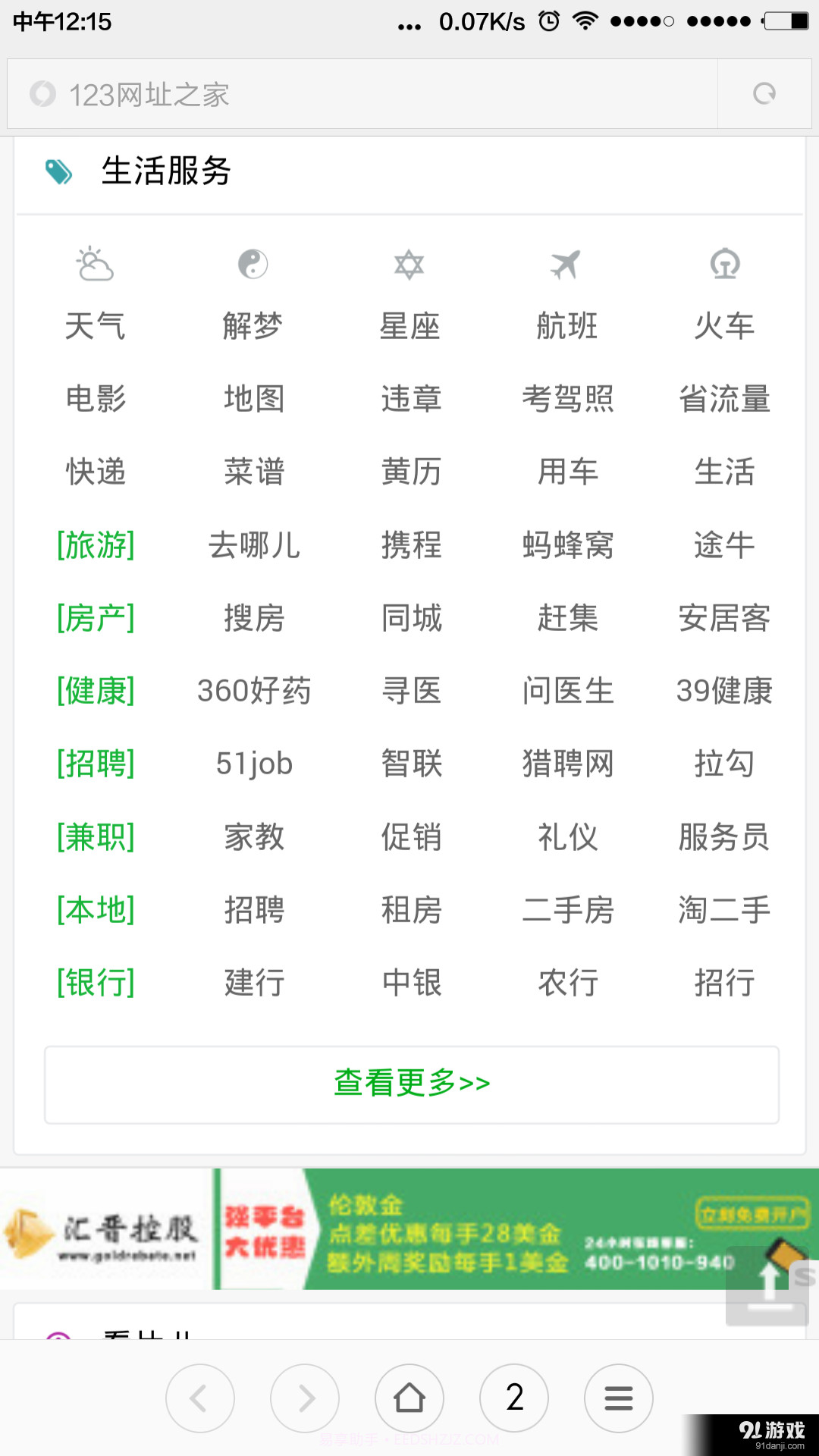Tap the weather icon above 天气

click(x=94, y=265)
